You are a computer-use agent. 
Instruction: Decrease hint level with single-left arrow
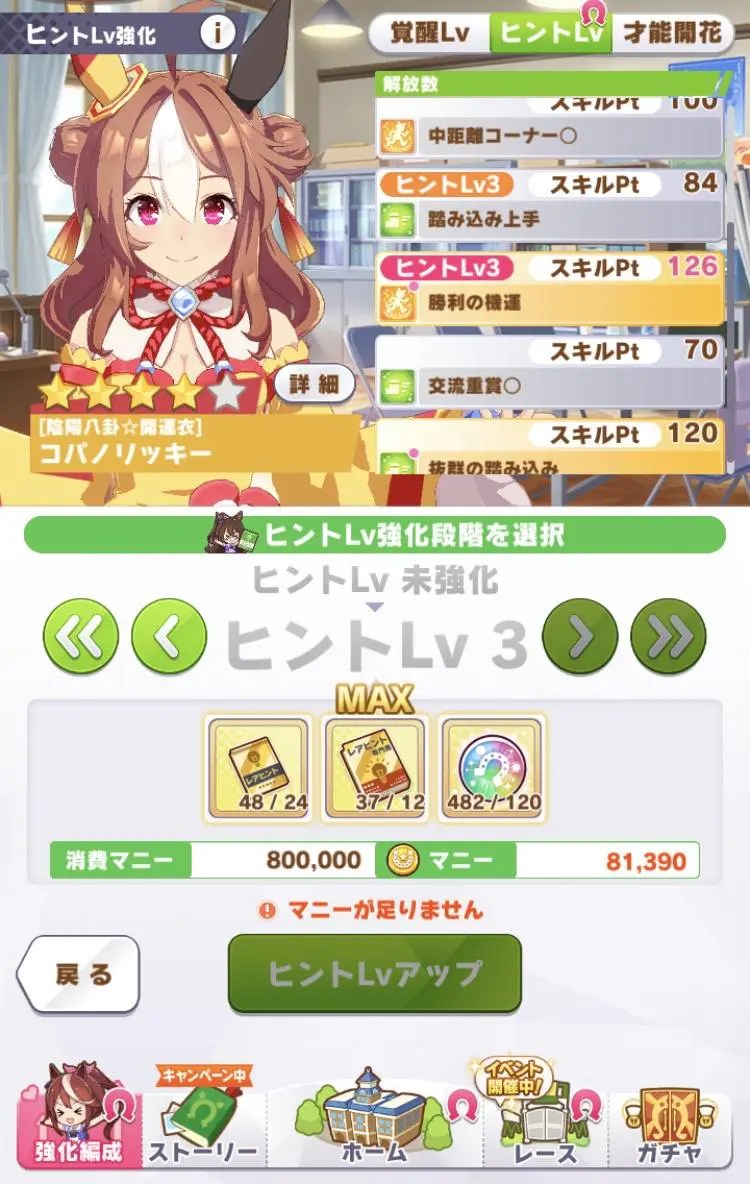tap(169, 636)
